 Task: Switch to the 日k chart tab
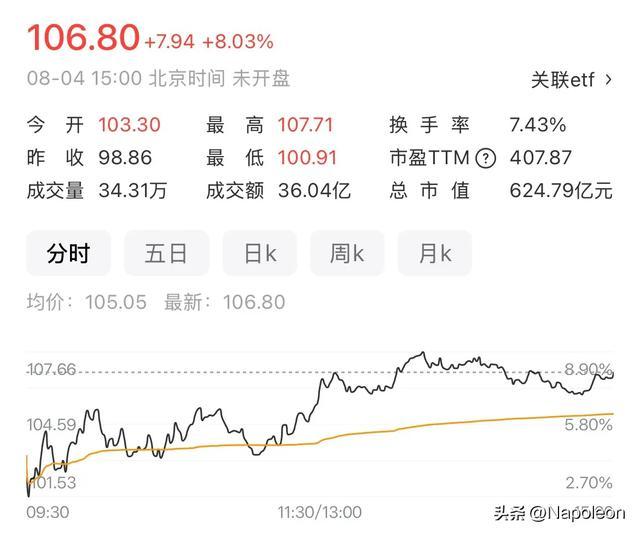(x=260, y=253)
